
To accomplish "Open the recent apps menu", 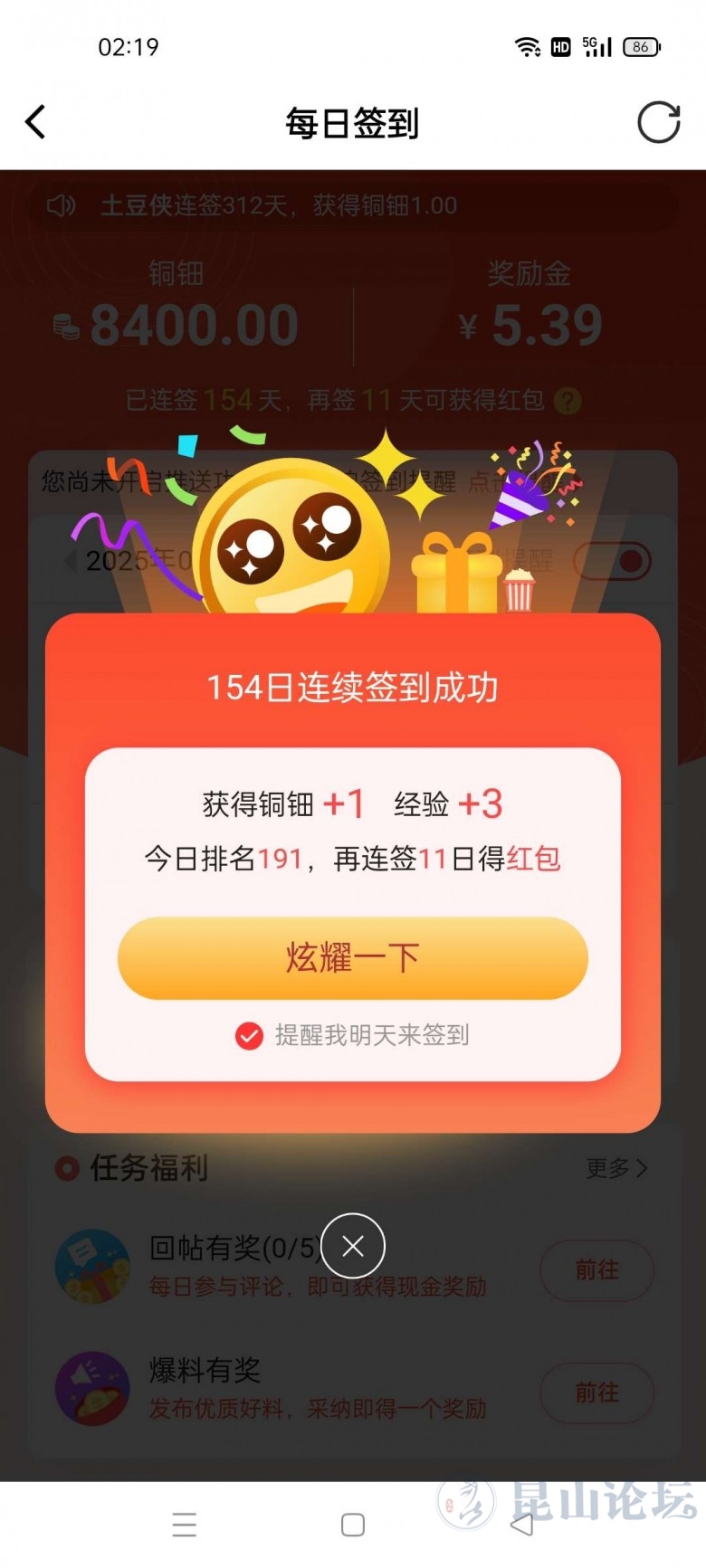I will pyautogui.click(x=185, y=1525).
